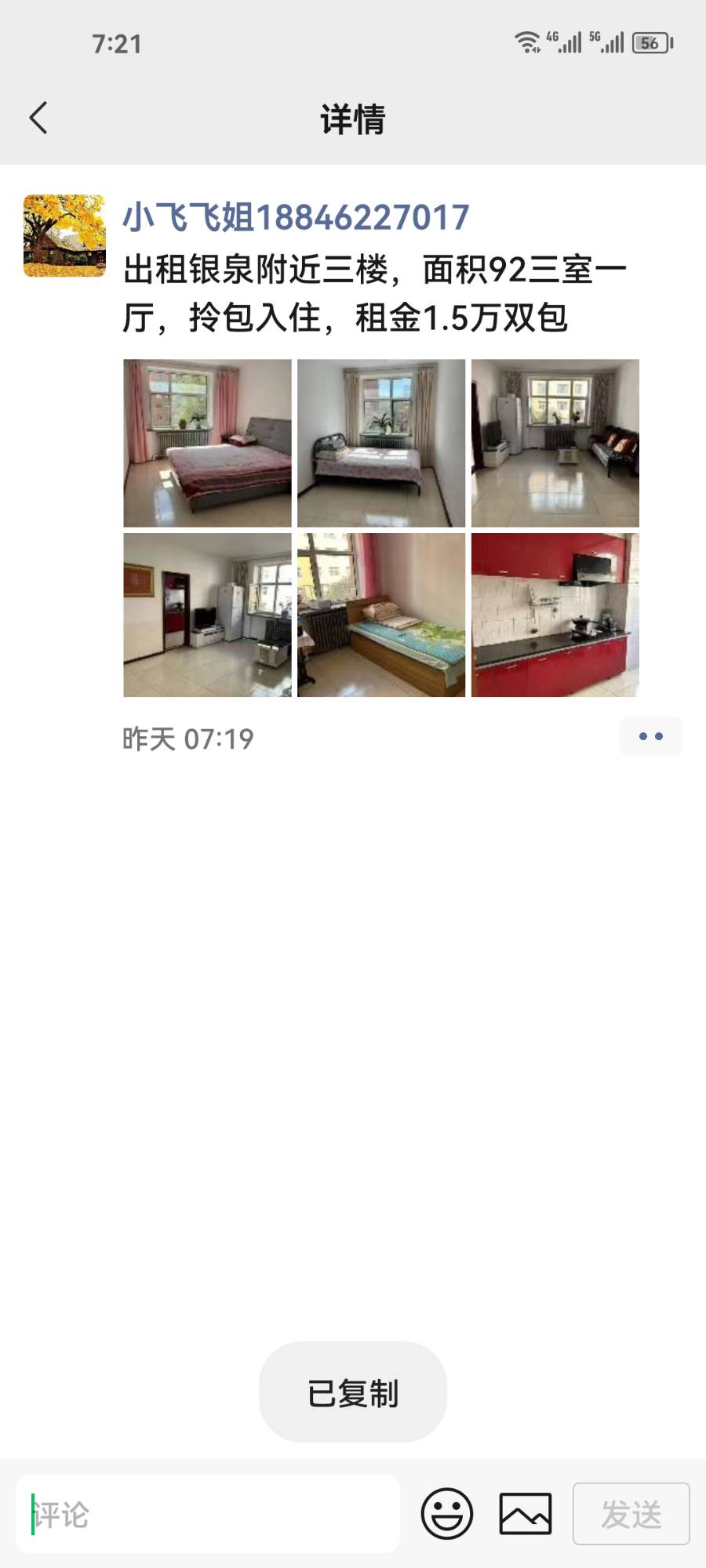
Task: Open the poster name 小飞飞姐18846227017
Action: click(296, 217)
